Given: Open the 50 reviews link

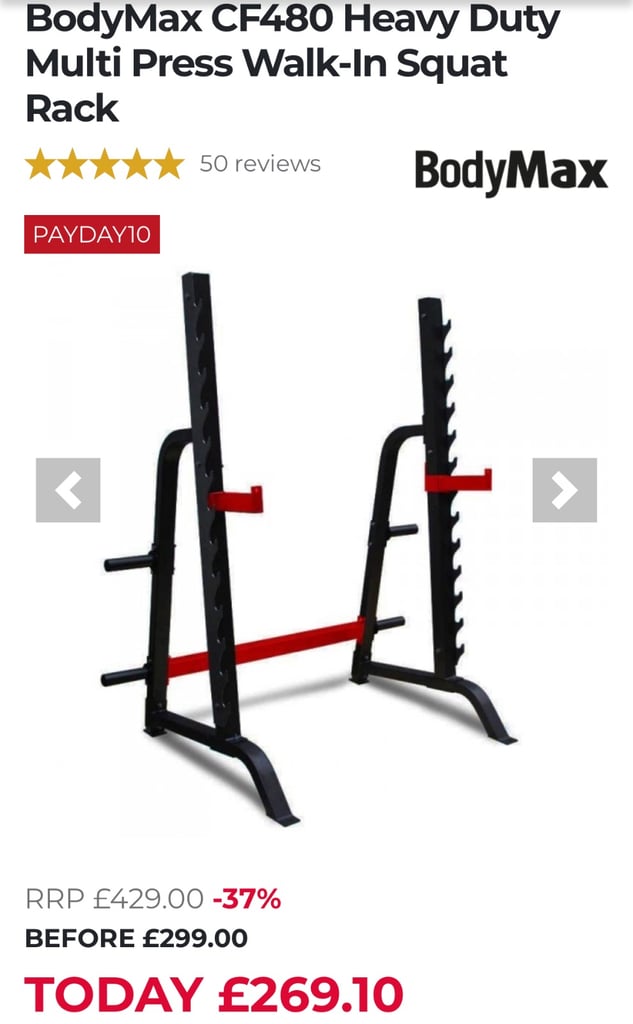Looking at the screenshot, I should (x=260, y=163).
